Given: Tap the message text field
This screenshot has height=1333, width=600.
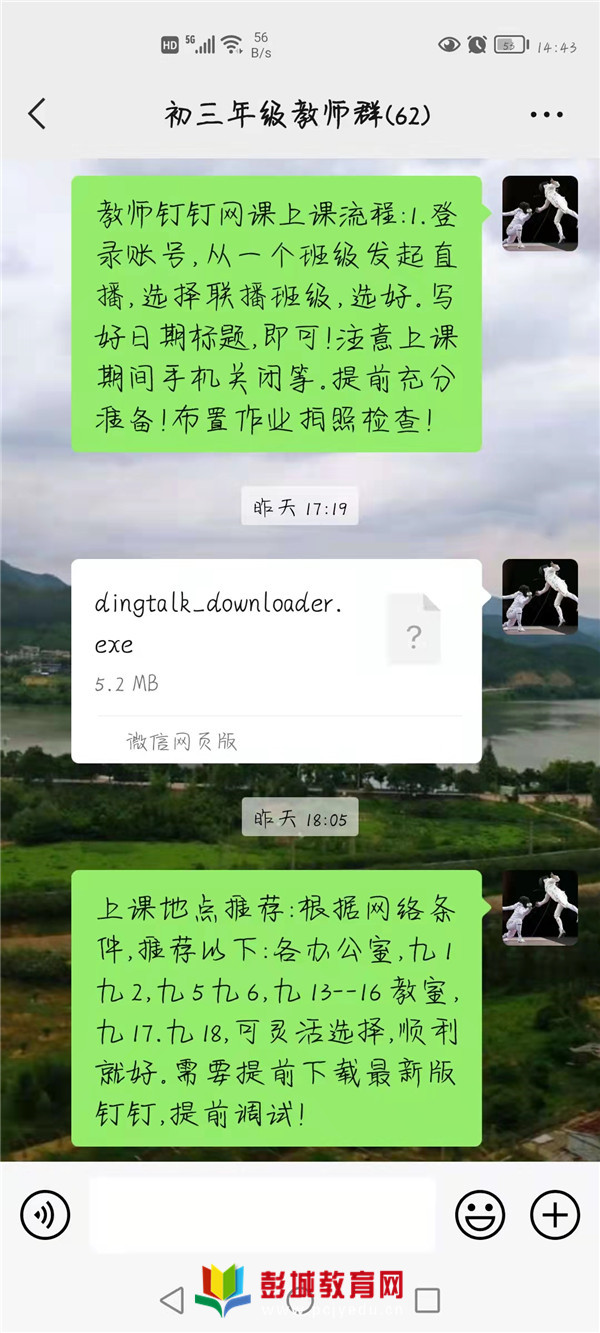Looking at the screenshot, I should coord(262,1215).
